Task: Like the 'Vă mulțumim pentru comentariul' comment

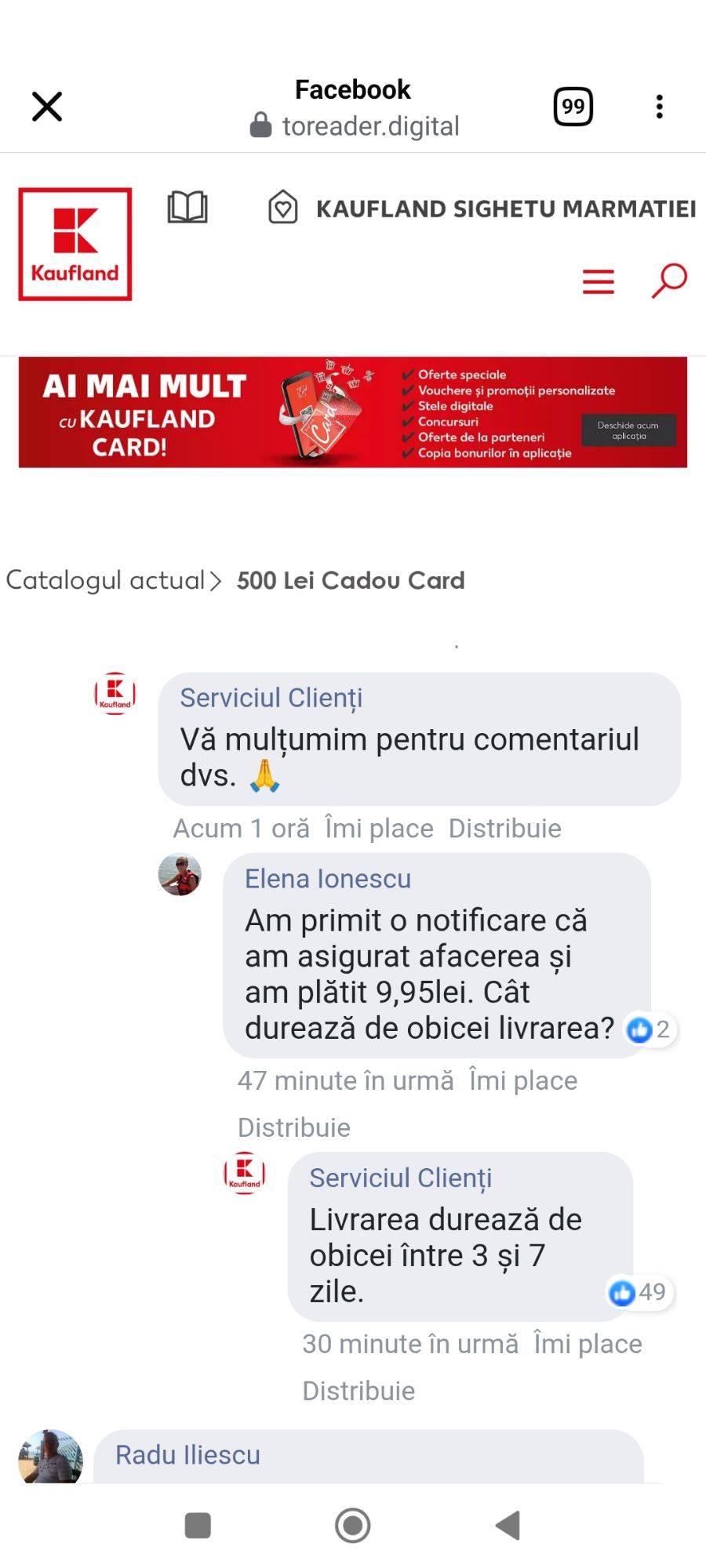Action: tap(379, 829)
